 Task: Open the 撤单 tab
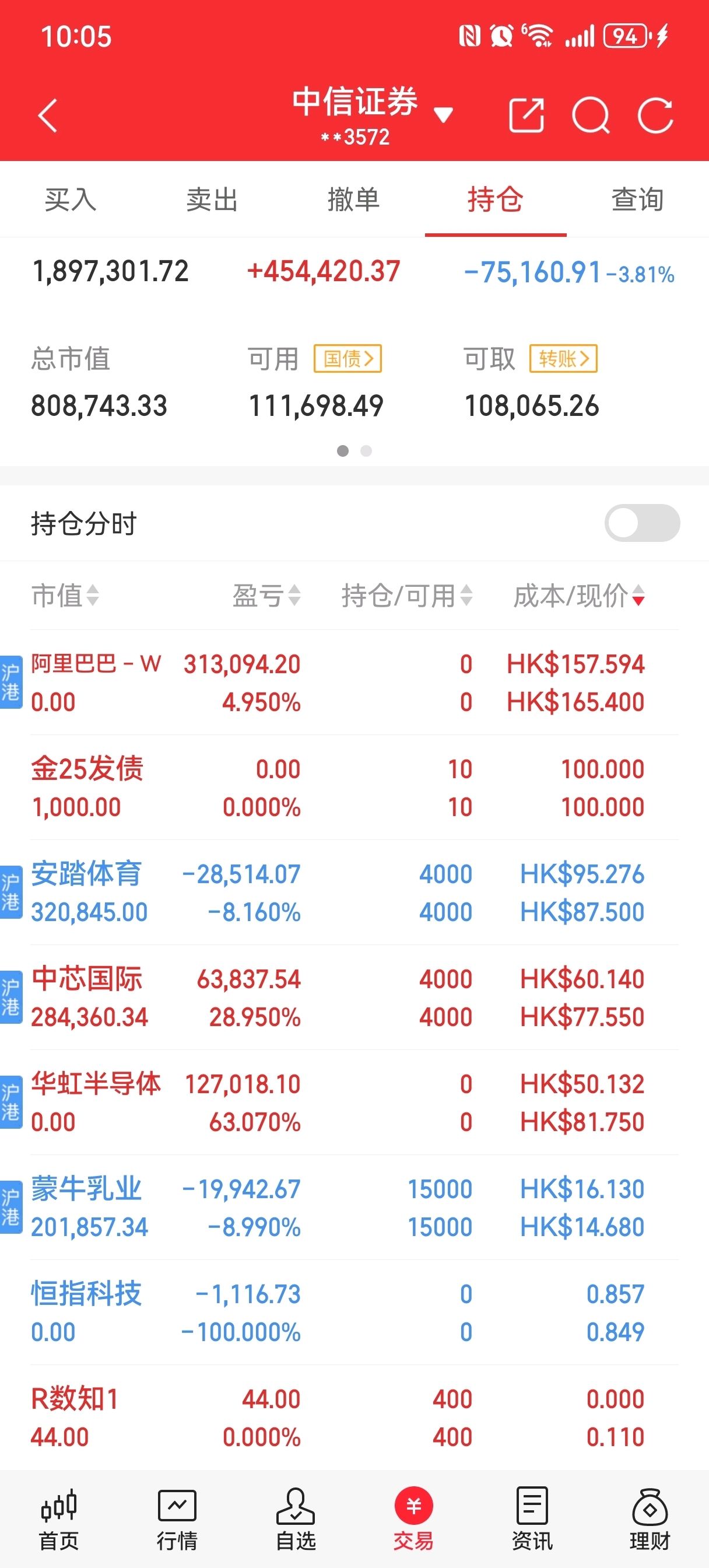coord(353,199)
